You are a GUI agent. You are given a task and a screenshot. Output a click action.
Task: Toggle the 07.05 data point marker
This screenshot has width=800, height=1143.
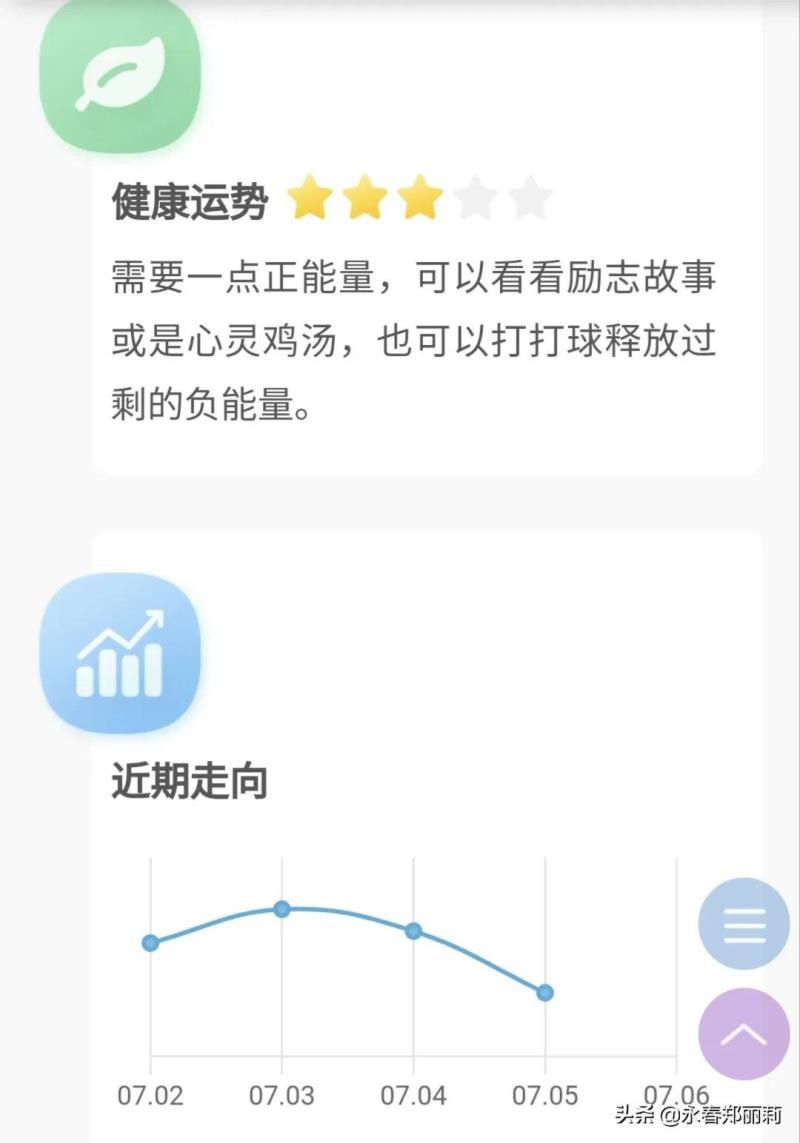coord(544,992)
